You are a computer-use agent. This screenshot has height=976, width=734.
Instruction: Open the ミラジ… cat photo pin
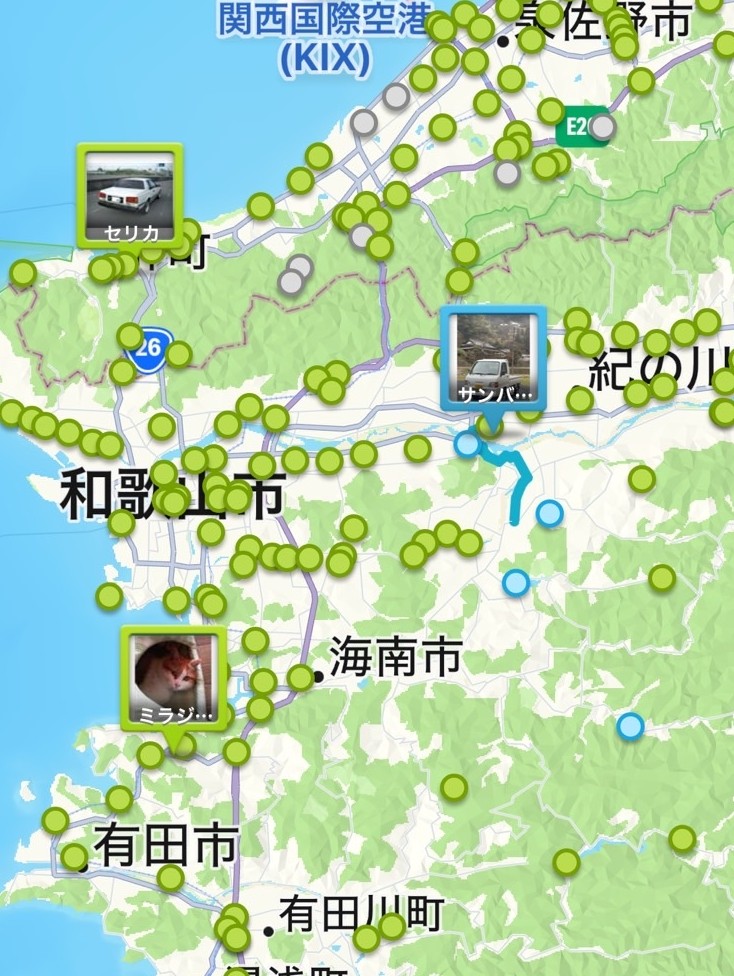click(x=174, y=677)
